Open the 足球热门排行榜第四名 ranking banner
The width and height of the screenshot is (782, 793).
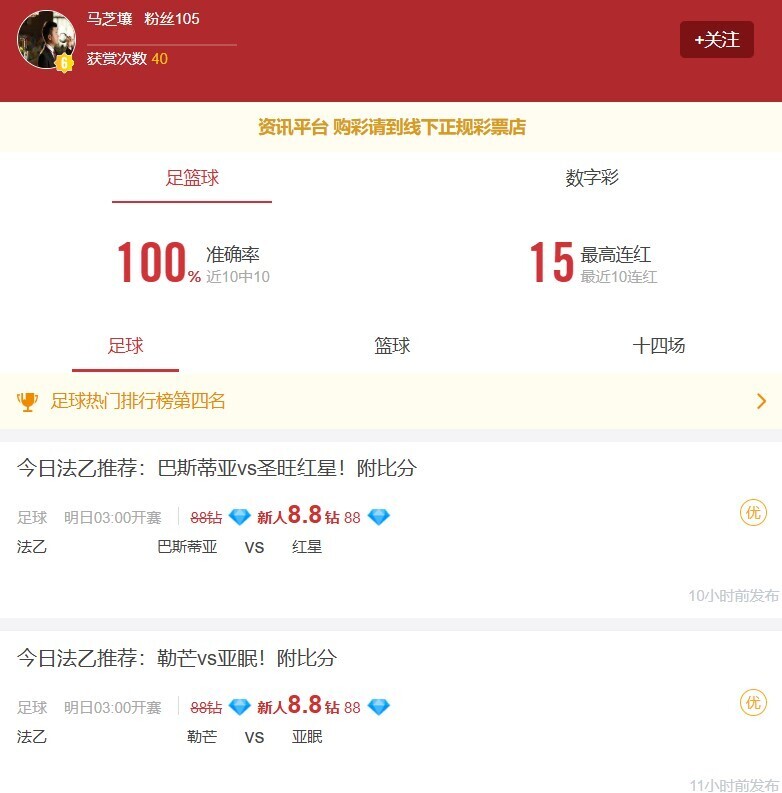pyautogui.click(x=390, y=401)
